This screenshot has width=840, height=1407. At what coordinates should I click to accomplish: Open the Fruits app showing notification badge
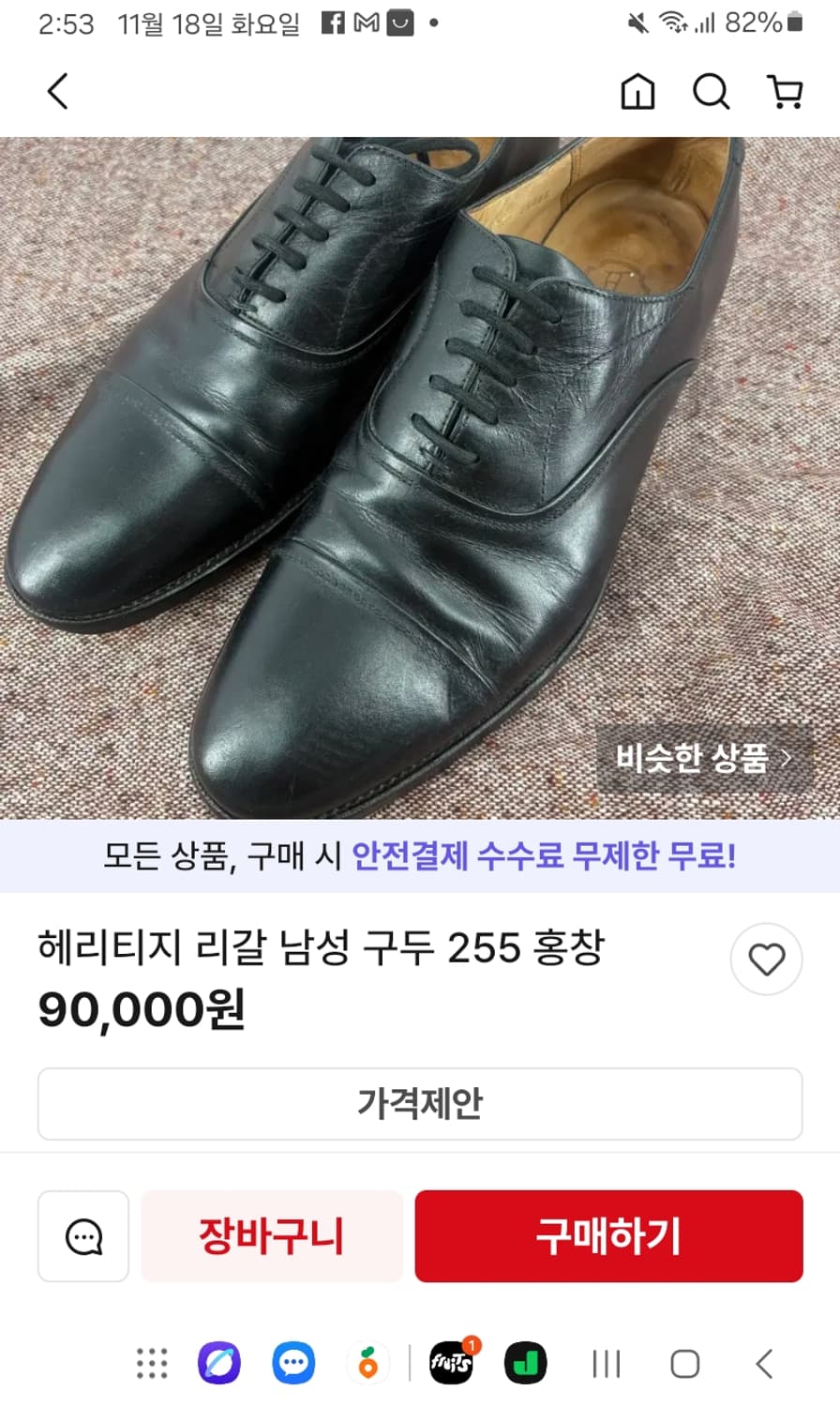pyautogui.click(x=453, y=1362)
